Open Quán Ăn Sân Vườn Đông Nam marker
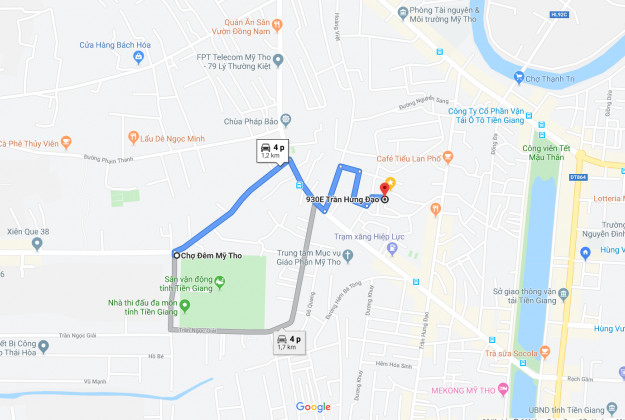Image resolution: width=625 pixels, height=420 pixels. point(279,20)
